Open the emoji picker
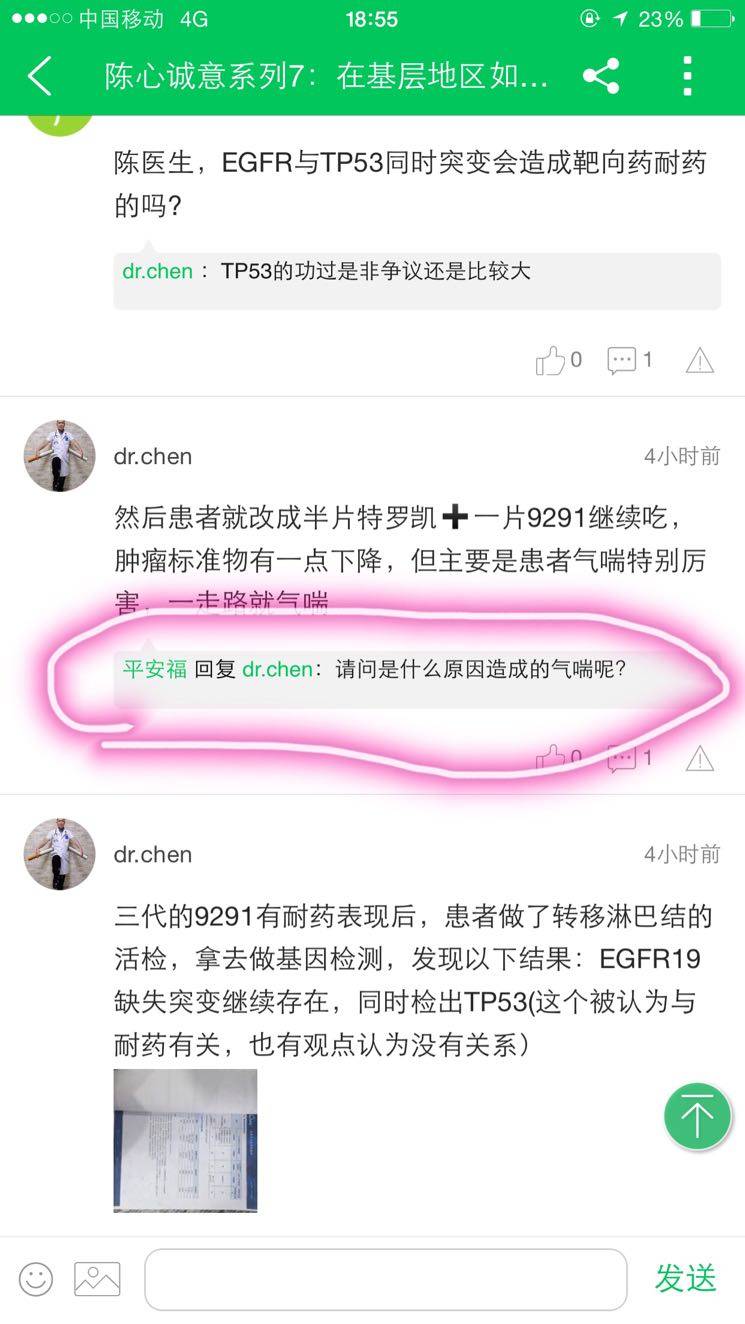Screen dimensions: 745x1324 click(36, 1278)
